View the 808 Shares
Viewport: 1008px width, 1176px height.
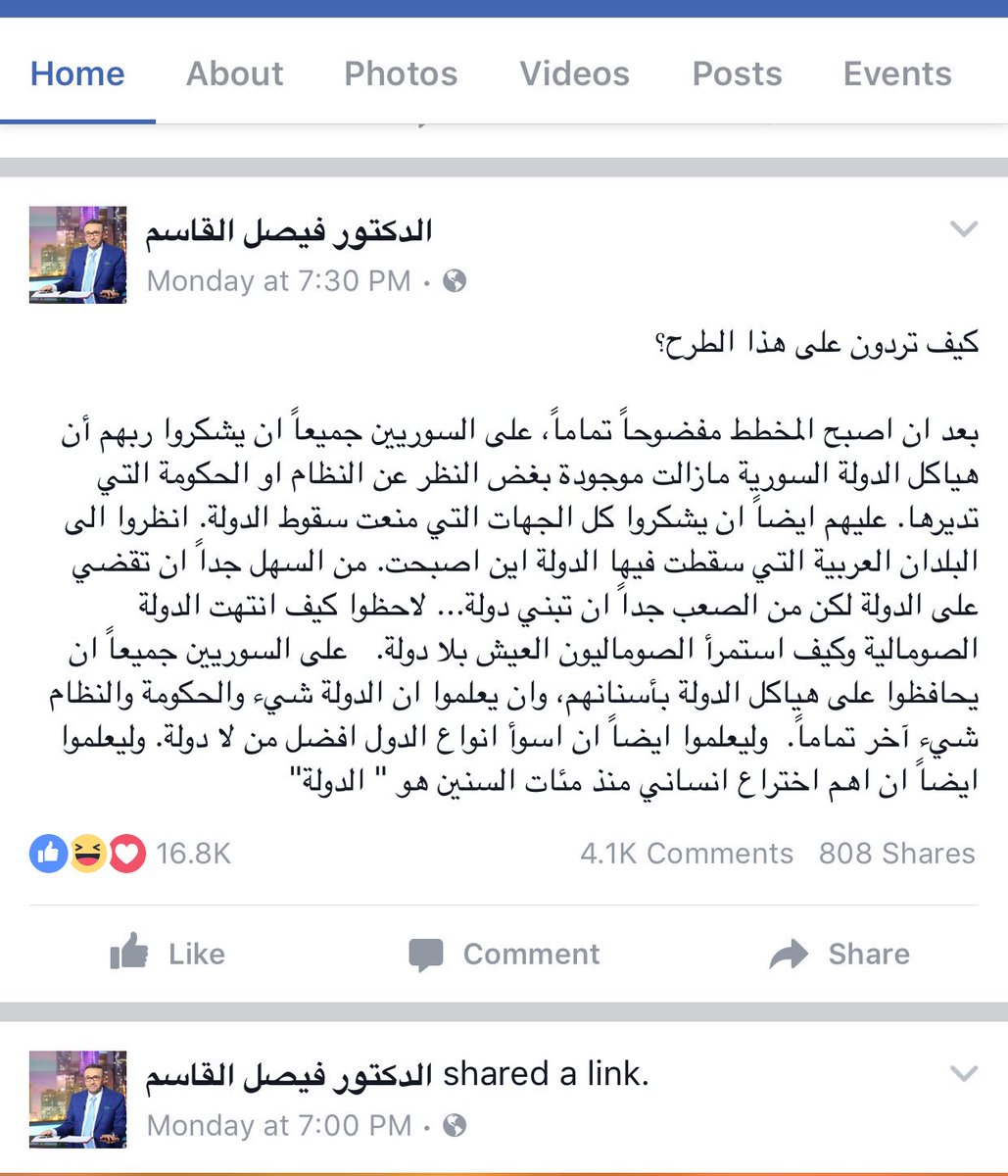[x=896, y=854]
